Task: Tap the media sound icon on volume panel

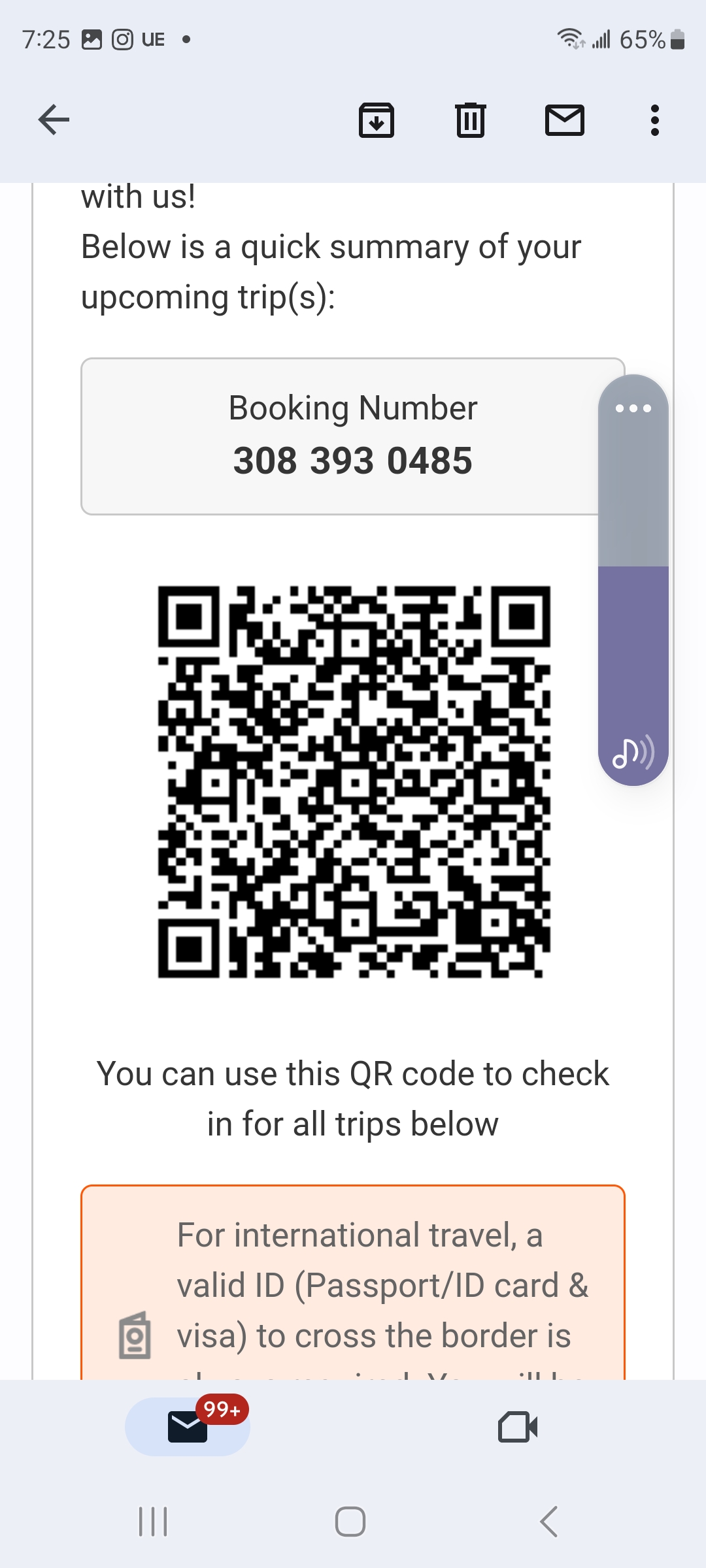Action: click(x=633, y=753)
